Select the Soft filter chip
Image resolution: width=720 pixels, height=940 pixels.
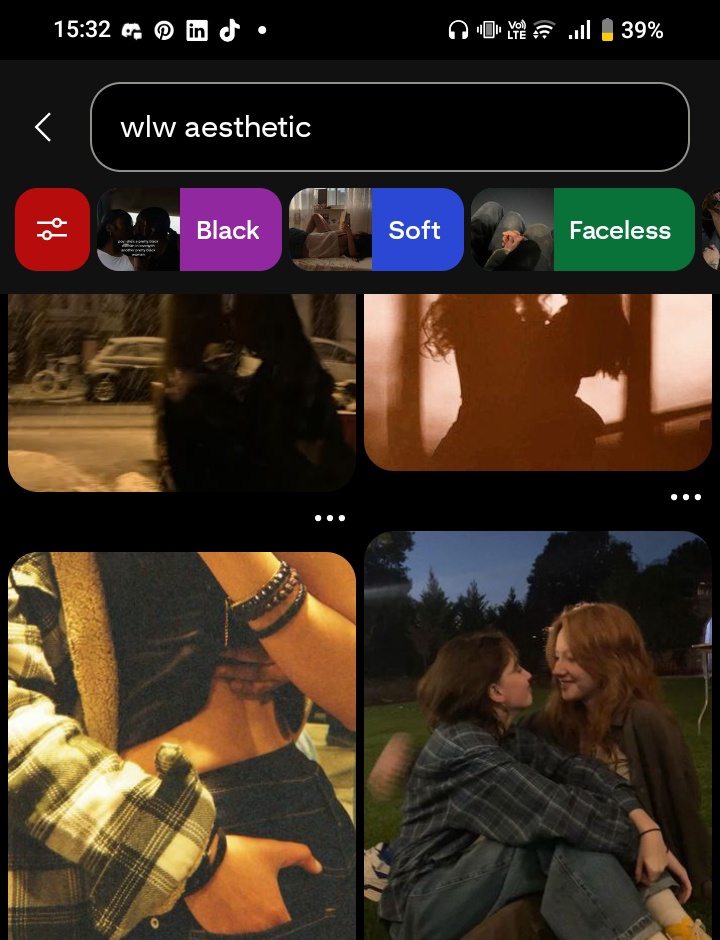coord(376,230)
